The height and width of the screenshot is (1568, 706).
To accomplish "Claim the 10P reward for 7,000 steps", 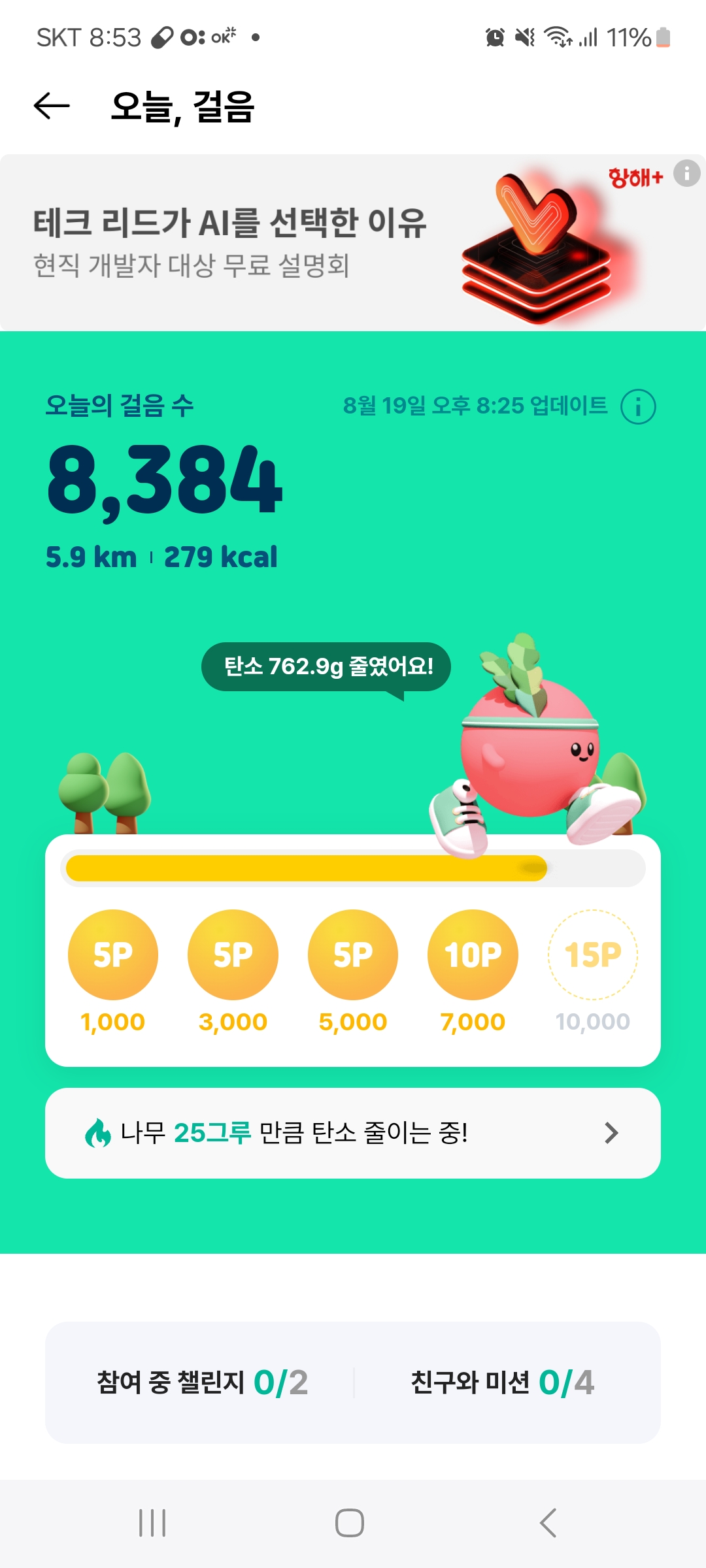I will pos(473,955).
